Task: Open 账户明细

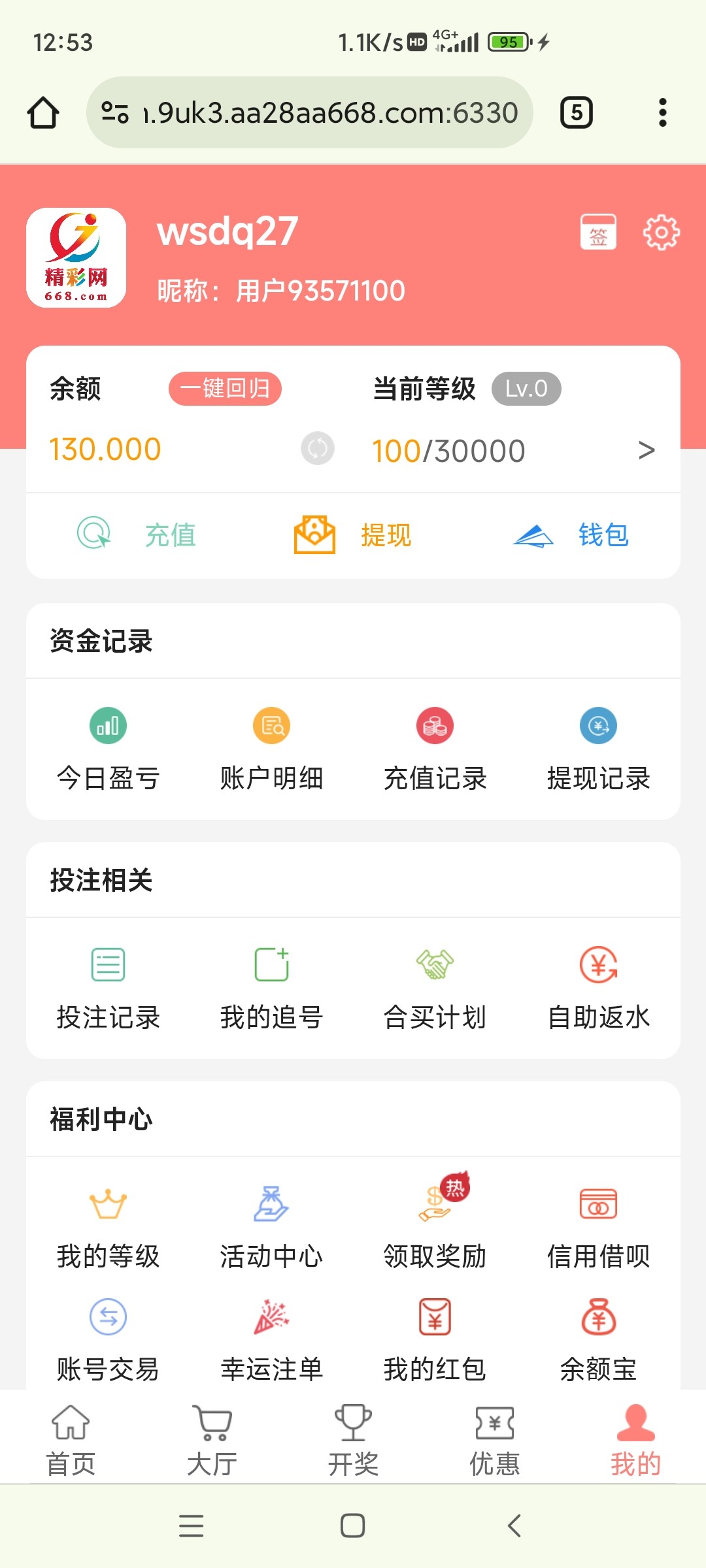Action: coord(271,749)
